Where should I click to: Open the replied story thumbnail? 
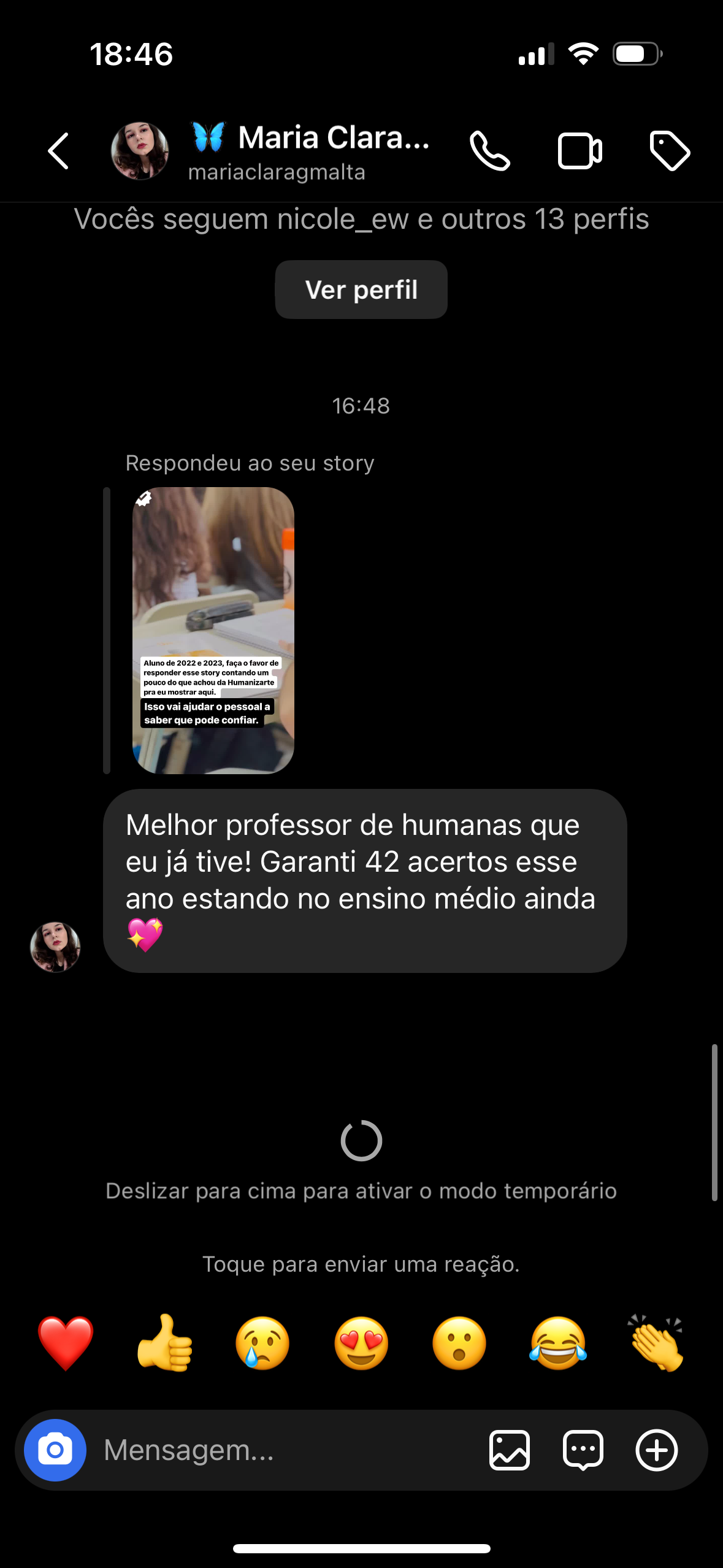point(213,630)
